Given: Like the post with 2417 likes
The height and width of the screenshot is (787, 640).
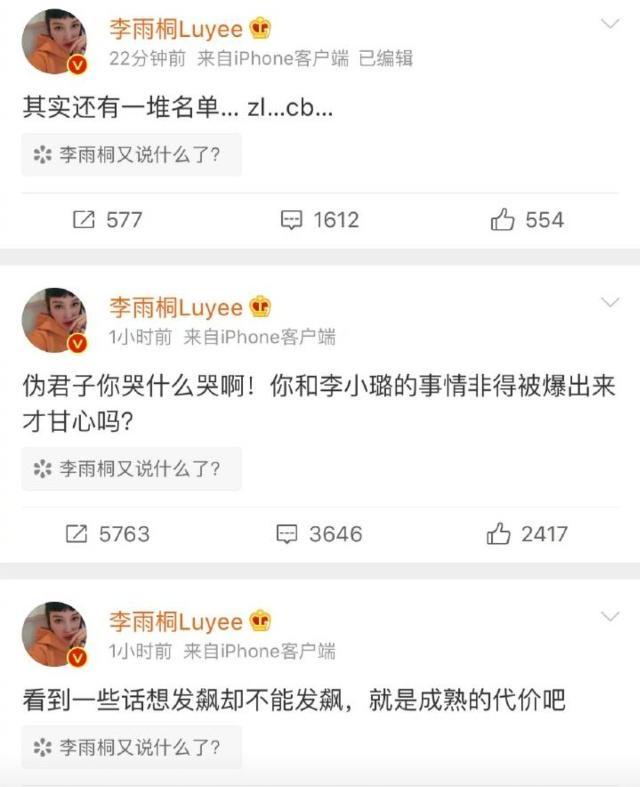Looking at the screenshot, I should [527, 534].
